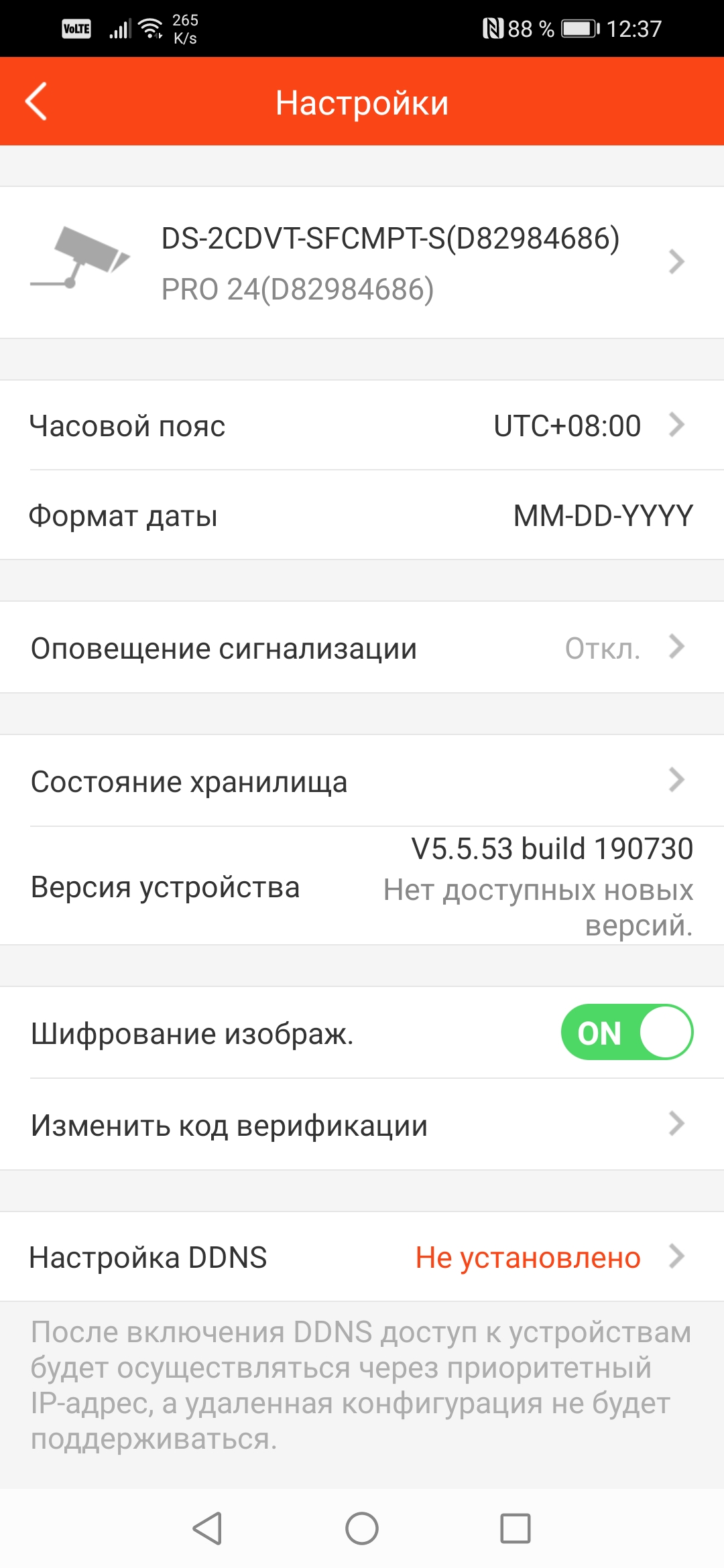
Task: Go back from the Настройки screen
Action: [x=37, y=102]
